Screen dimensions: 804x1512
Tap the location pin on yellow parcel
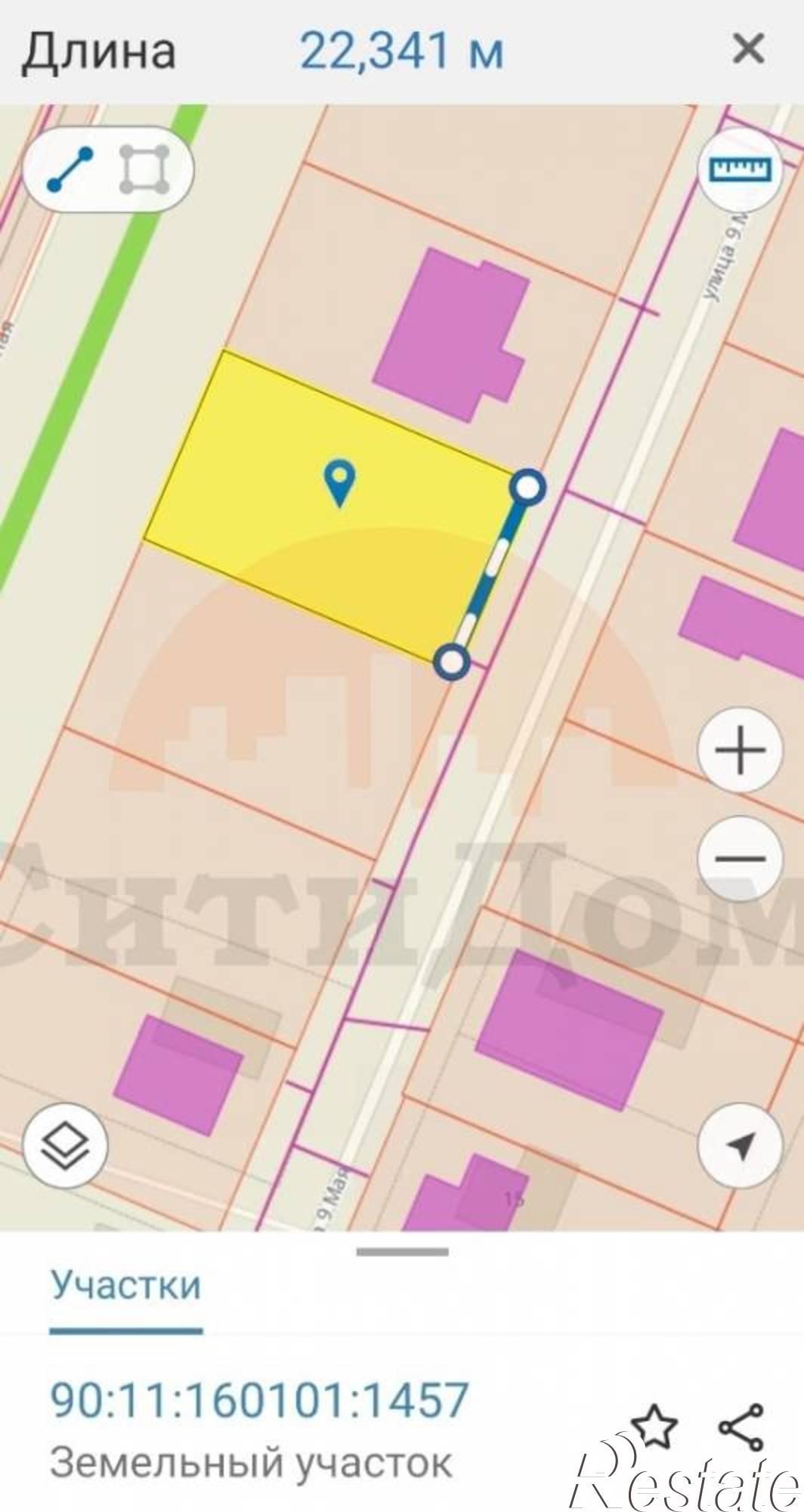pos(340,482)
